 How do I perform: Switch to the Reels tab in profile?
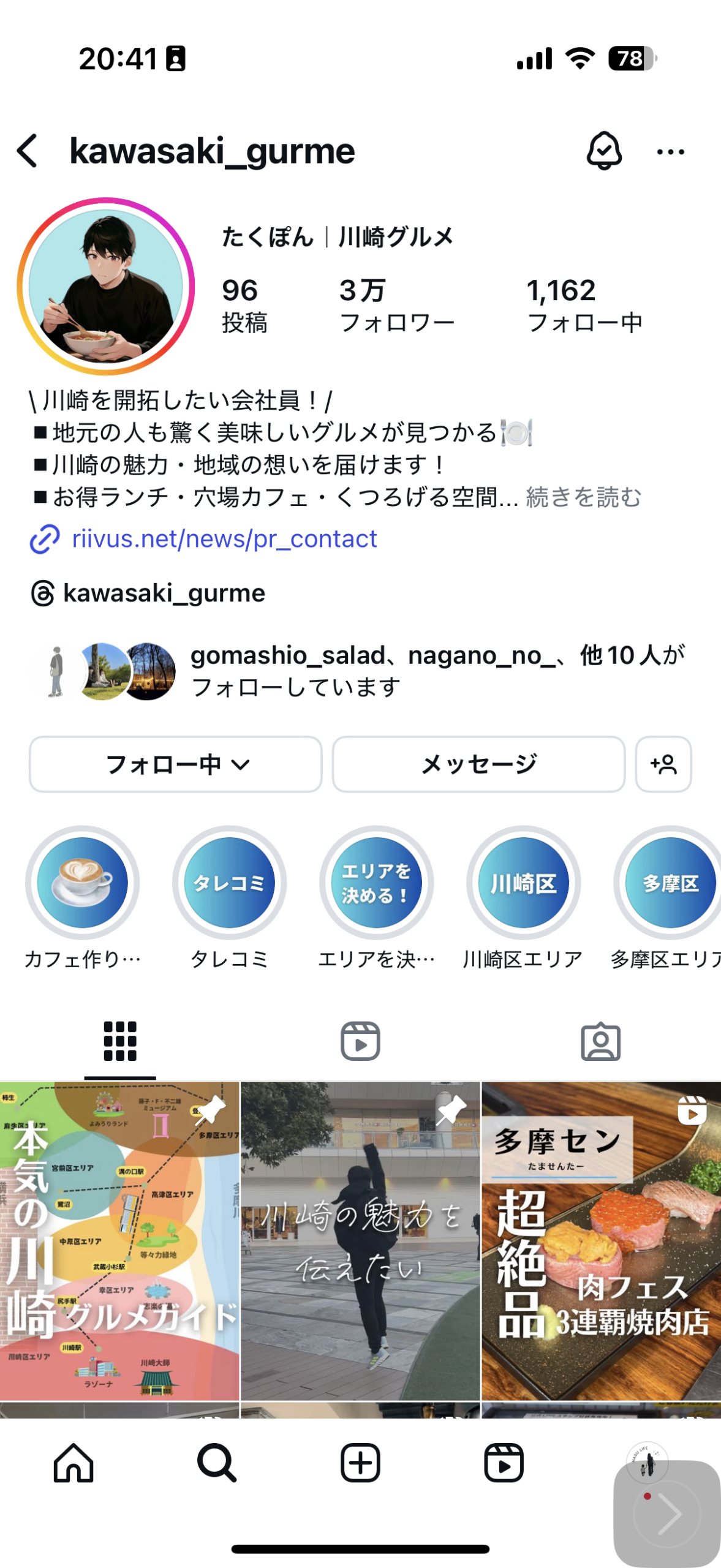pyautogui.click(x=360, y=1041)
